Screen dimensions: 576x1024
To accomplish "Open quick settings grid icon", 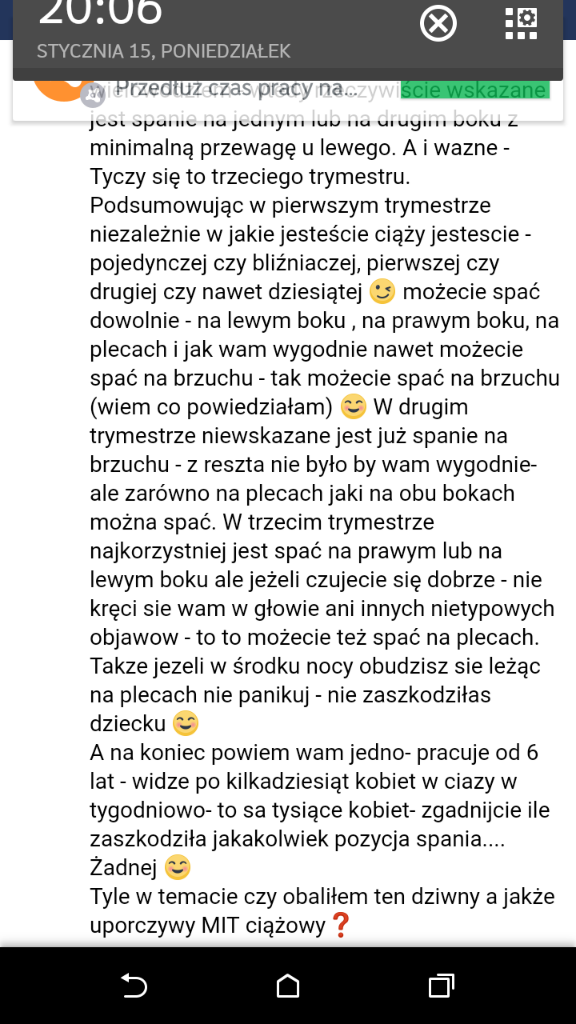I will pyautogui.click(x=521, y=24).
